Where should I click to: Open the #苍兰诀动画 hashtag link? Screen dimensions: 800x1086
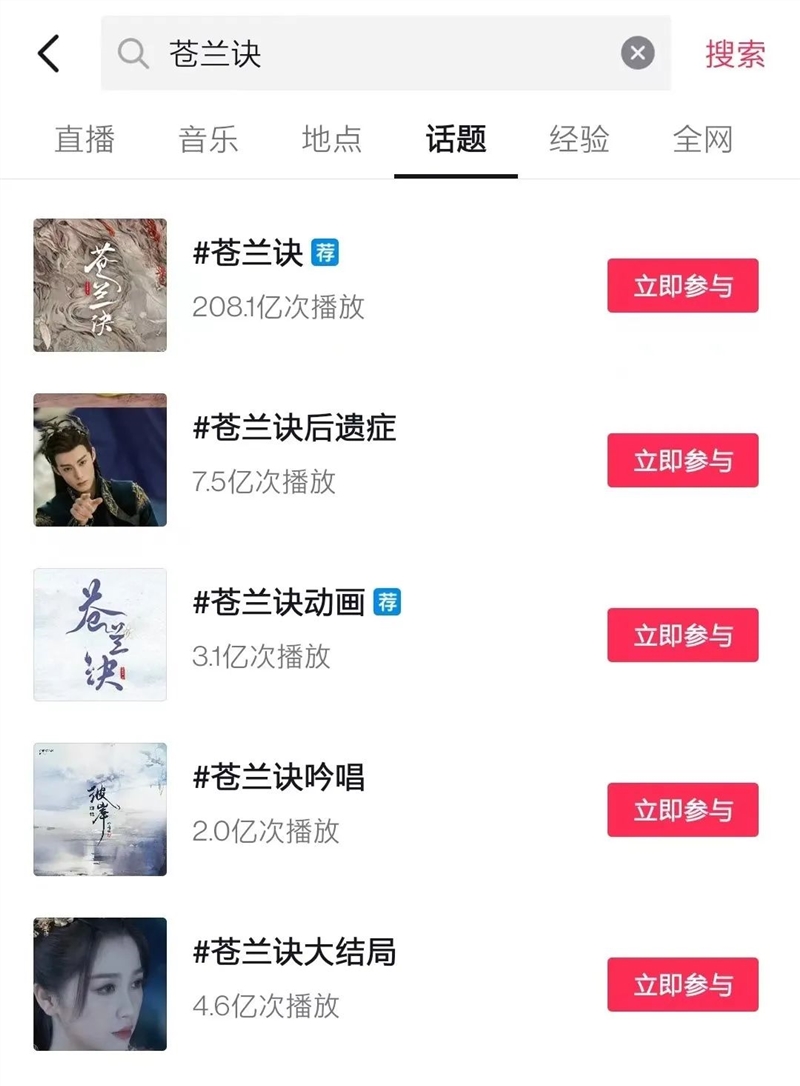[280, 601]
